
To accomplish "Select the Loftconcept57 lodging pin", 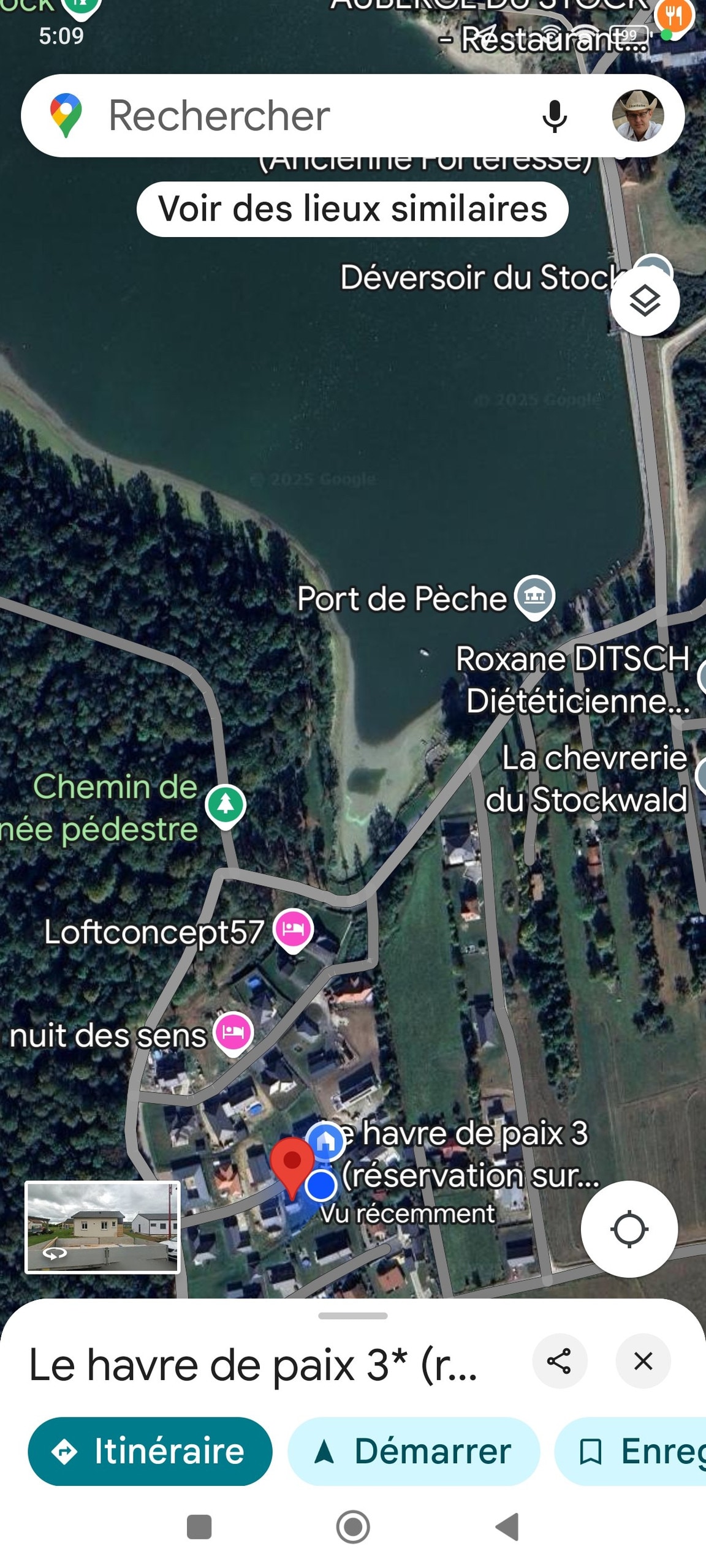I will [x=293, y=930].
